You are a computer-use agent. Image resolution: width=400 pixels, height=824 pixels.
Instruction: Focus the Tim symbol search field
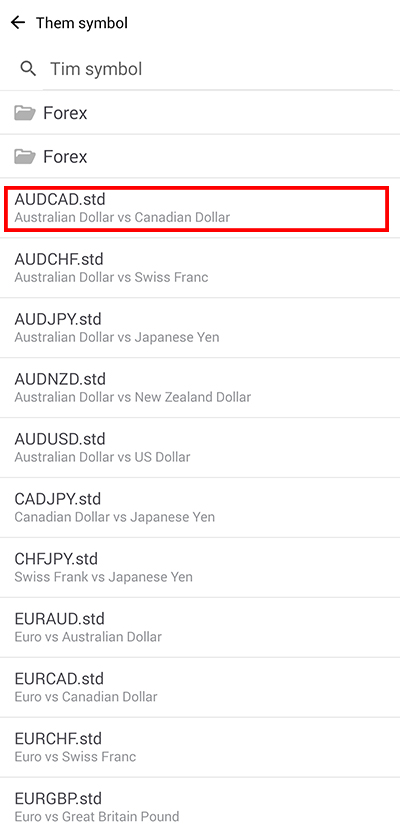[x=218, y=69]
